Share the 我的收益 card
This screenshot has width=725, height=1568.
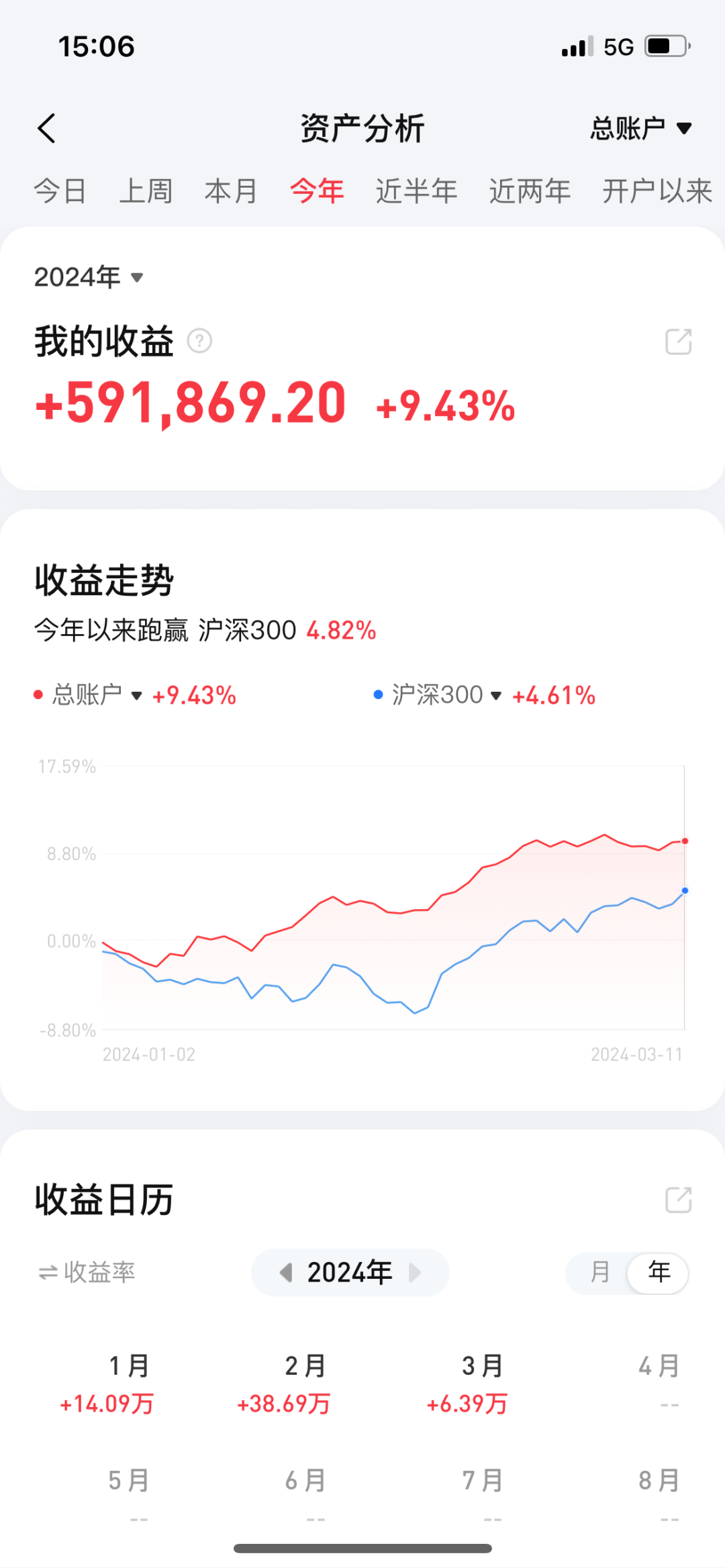(678, 342)
